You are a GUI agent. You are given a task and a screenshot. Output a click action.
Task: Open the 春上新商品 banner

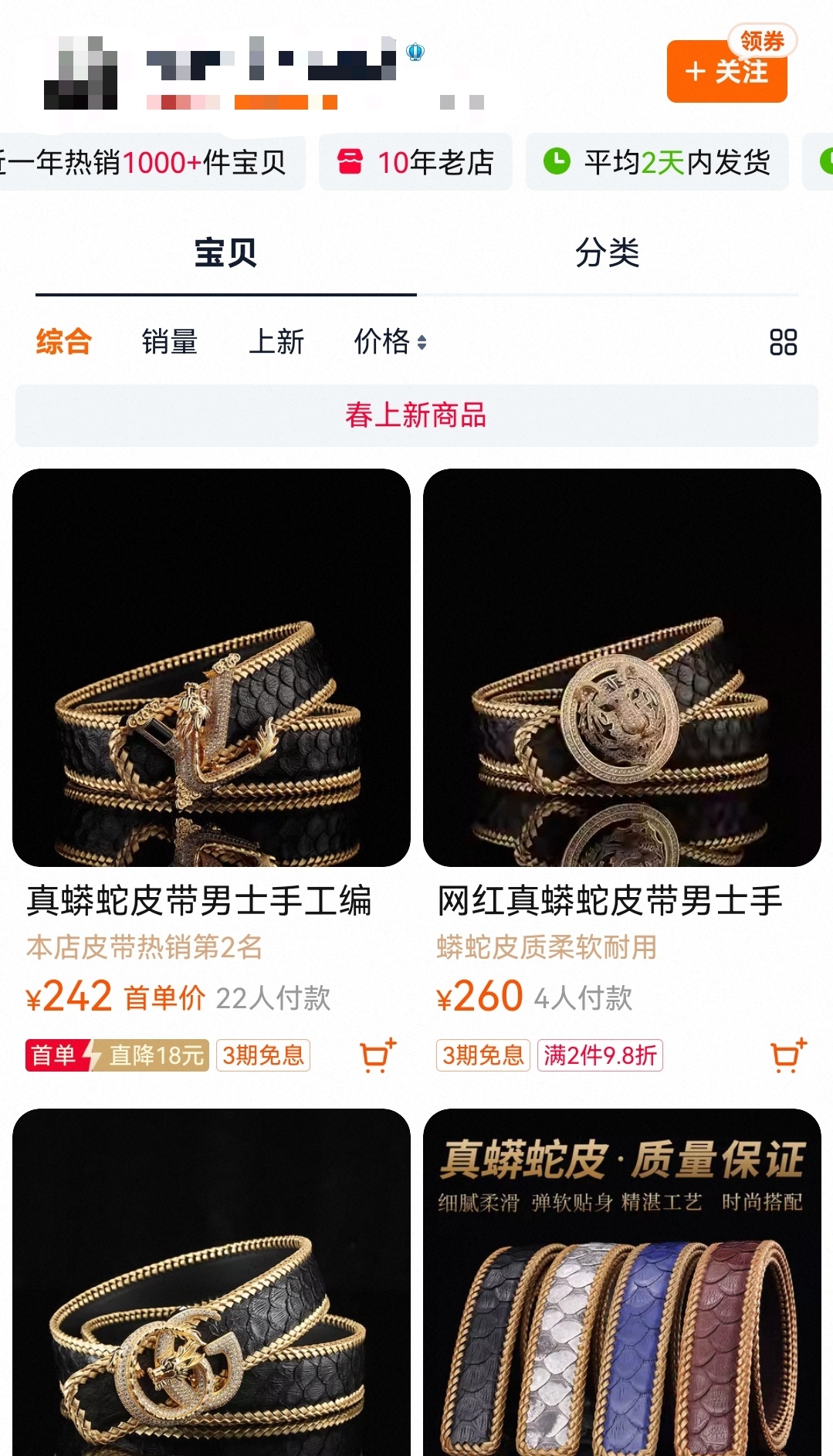coord(416,415)
